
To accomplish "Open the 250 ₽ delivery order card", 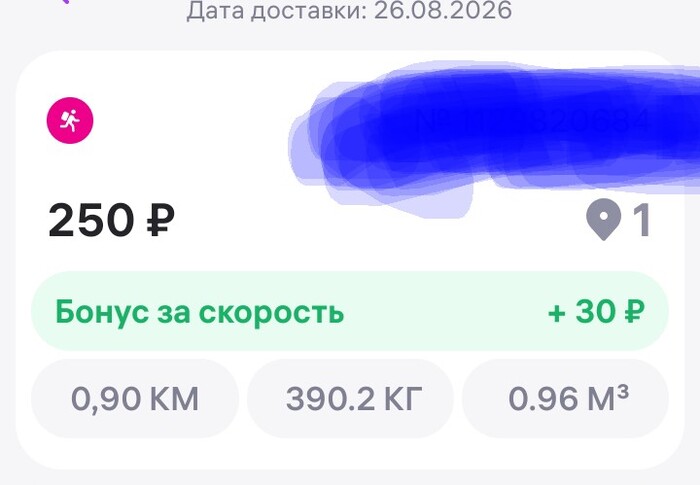I will click(350, 260).
